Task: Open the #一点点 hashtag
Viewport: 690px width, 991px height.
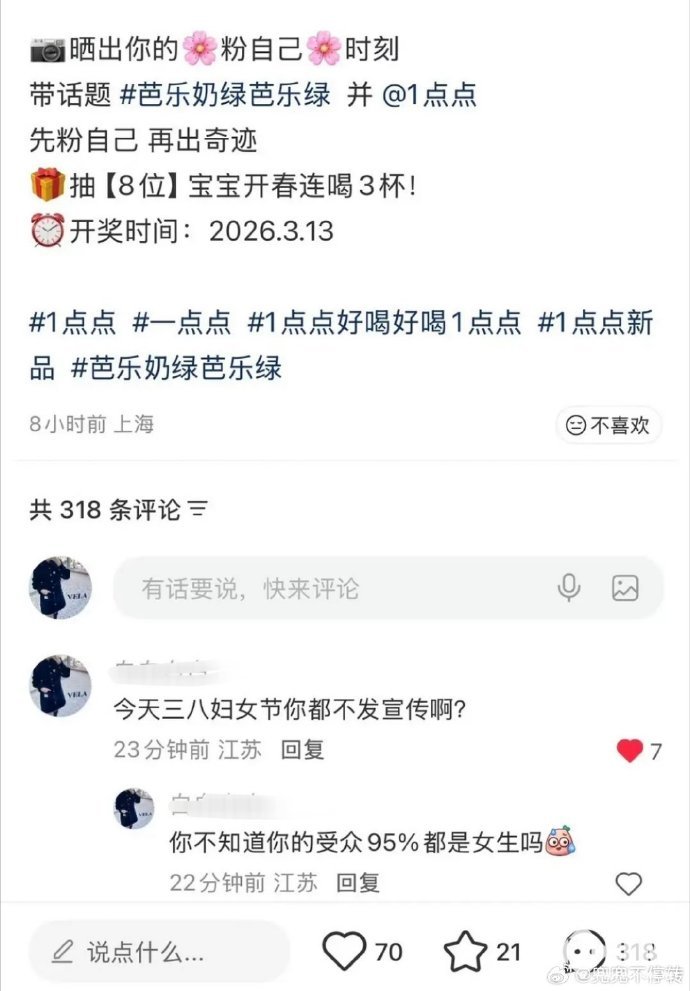Action: (182, 322)
